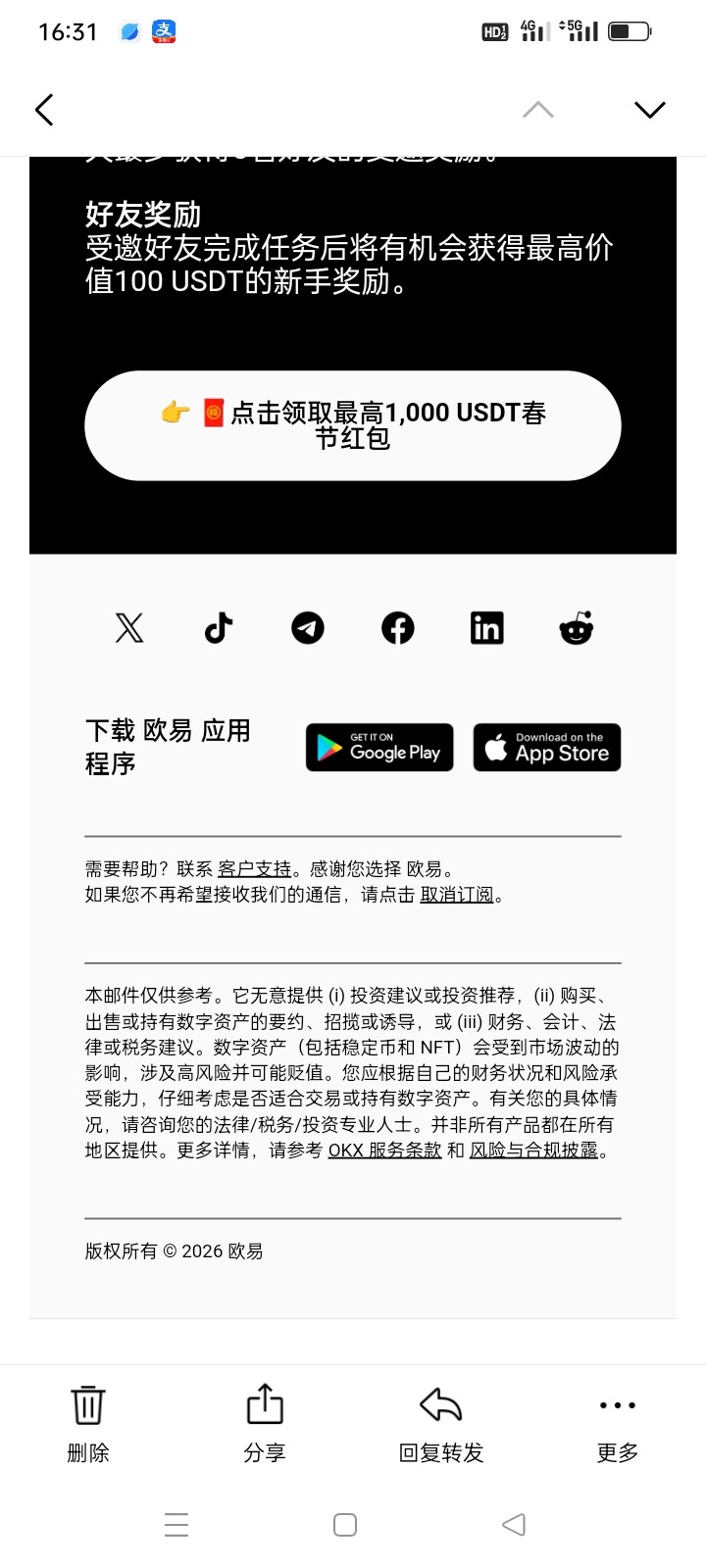Open the TikTok social link
Screen dimensions: 706x1568
[219, 628]
